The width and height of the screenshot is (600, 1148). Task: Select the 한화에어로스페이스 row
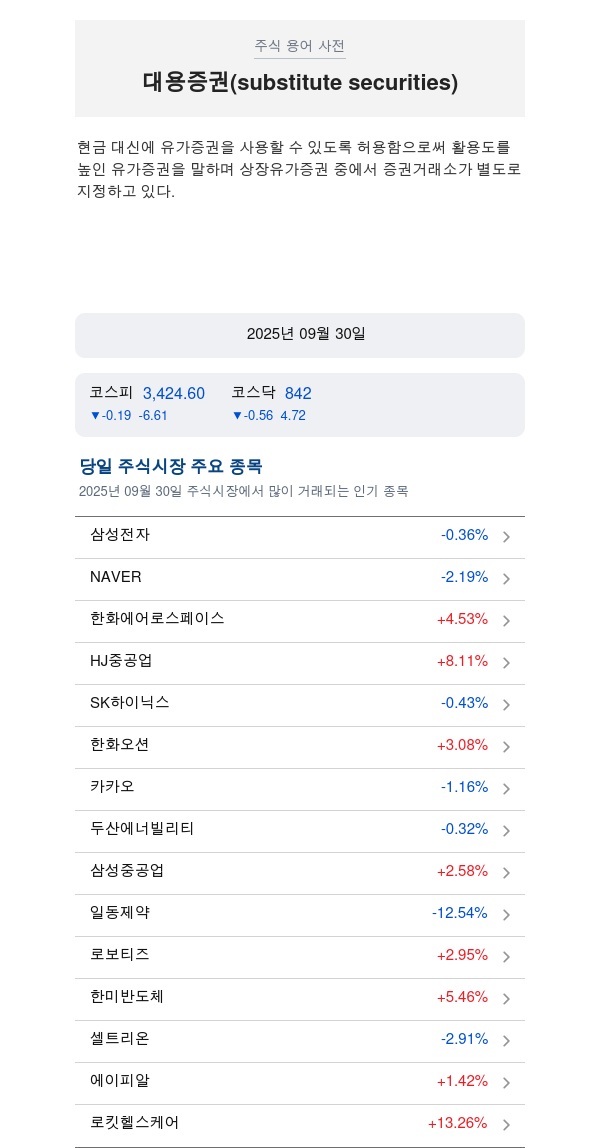299,620
